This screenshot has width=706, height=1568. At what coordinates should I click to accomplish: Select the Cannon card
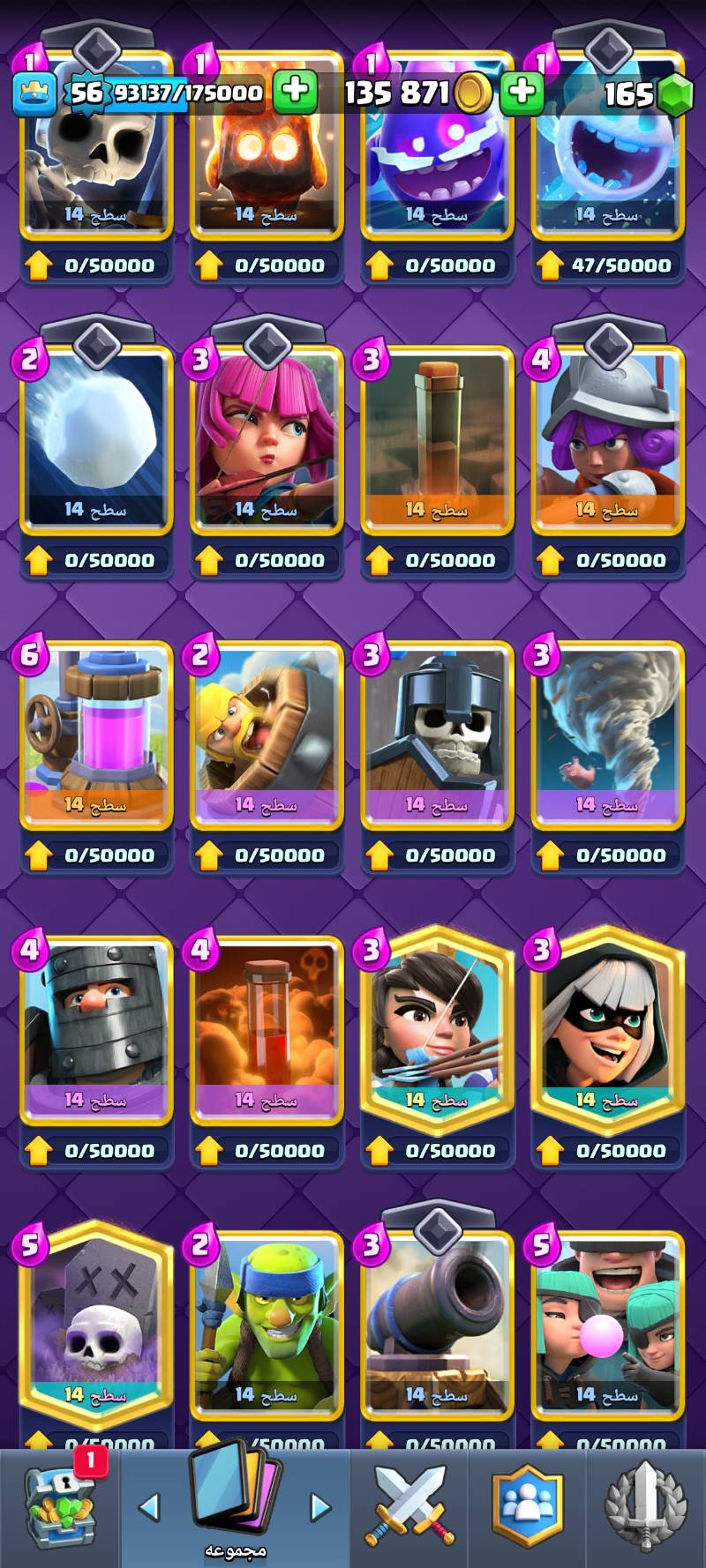tap(437, 1323)
